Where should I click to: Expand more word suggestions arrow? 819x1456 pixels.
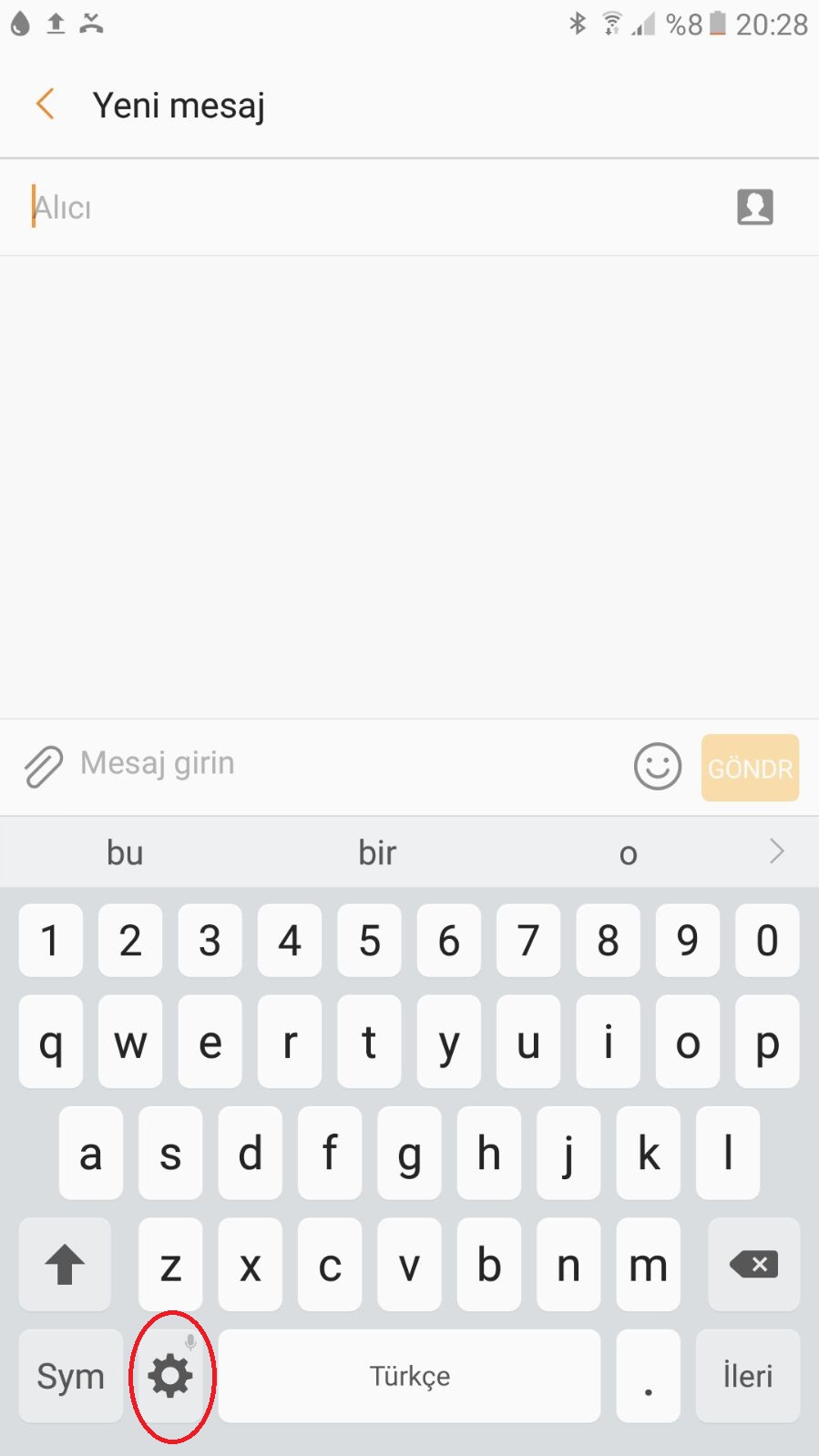(x=776, y=851)
